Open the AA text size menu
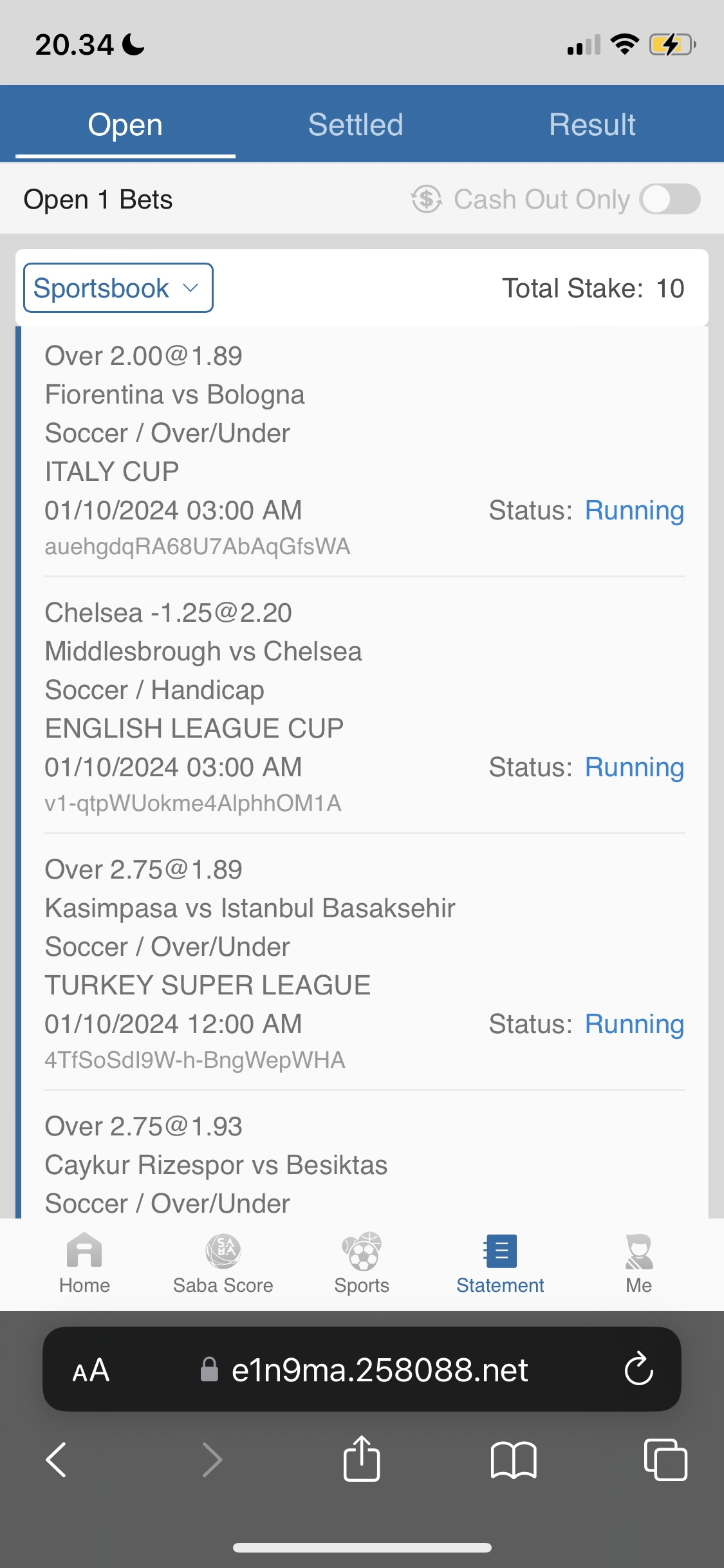 pyautogui.click(x=91, y=1370)
